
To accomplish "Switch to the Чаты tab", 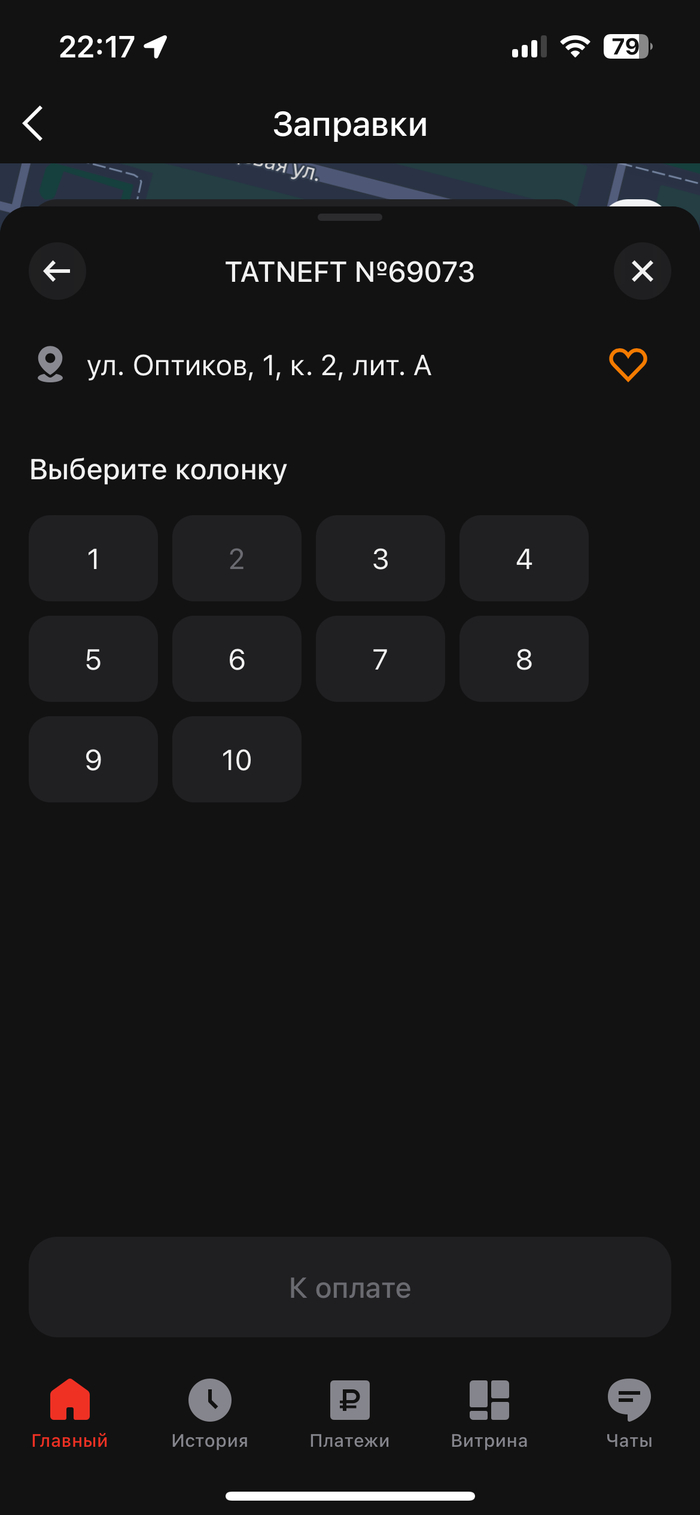I will (629, 1413).
